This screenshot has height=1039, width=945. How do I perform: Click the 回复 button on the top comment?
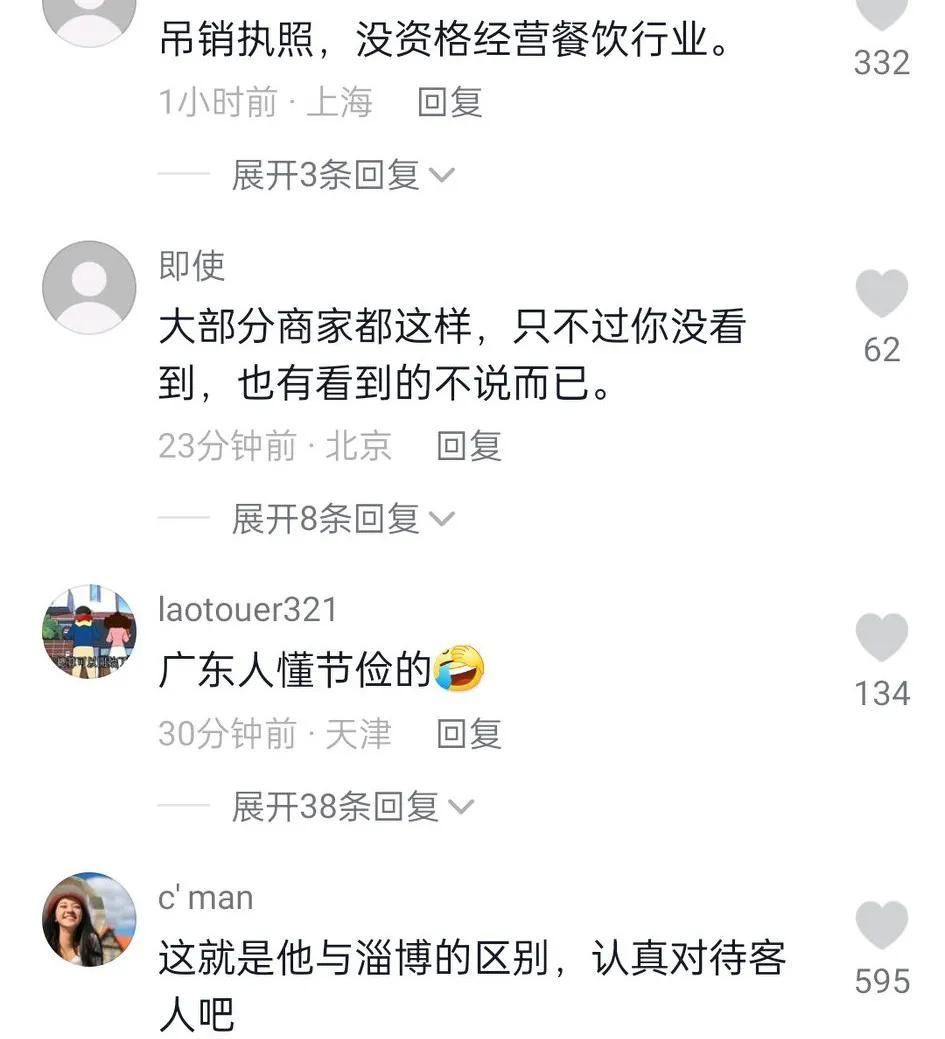[x=450, y=100]
